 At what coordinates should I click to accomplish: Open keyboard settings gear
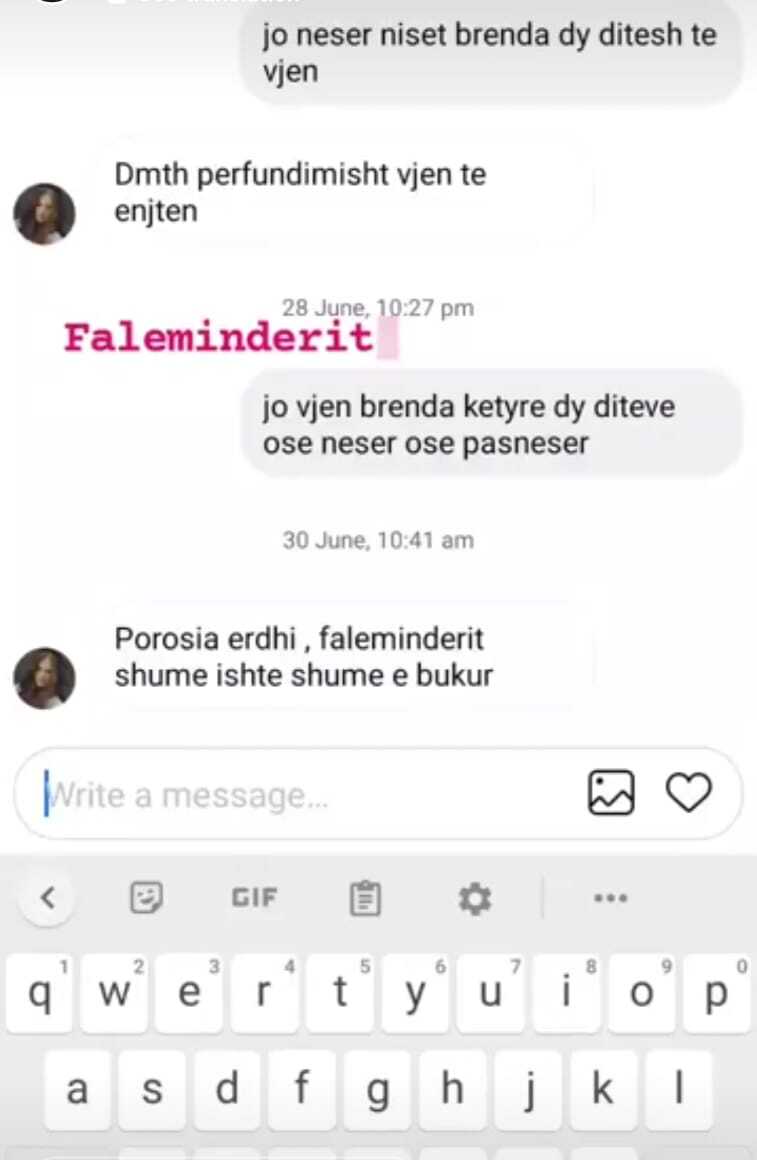(474, 898)
